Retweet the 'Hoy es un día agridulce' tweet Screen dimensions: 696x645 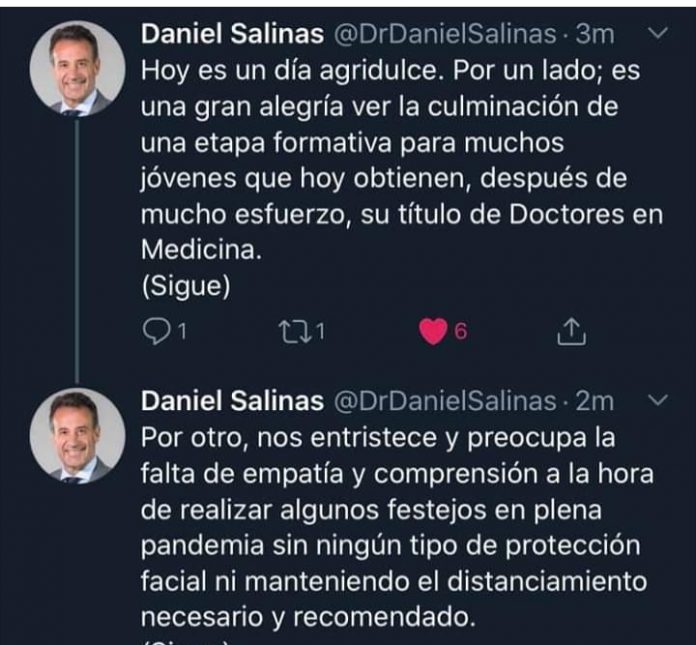290,331
